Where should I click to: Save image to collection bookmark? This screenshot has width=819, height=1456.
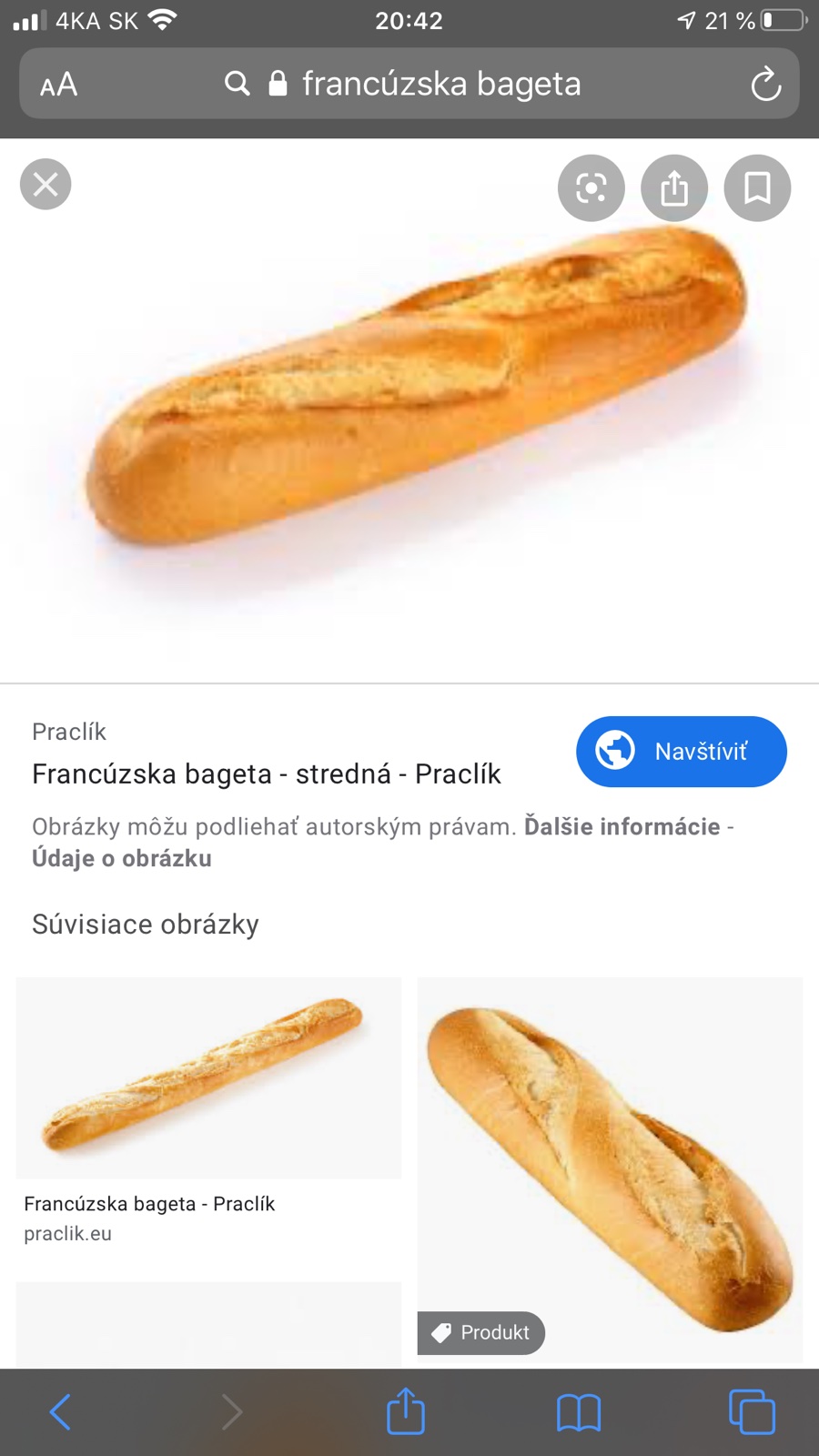757,188
